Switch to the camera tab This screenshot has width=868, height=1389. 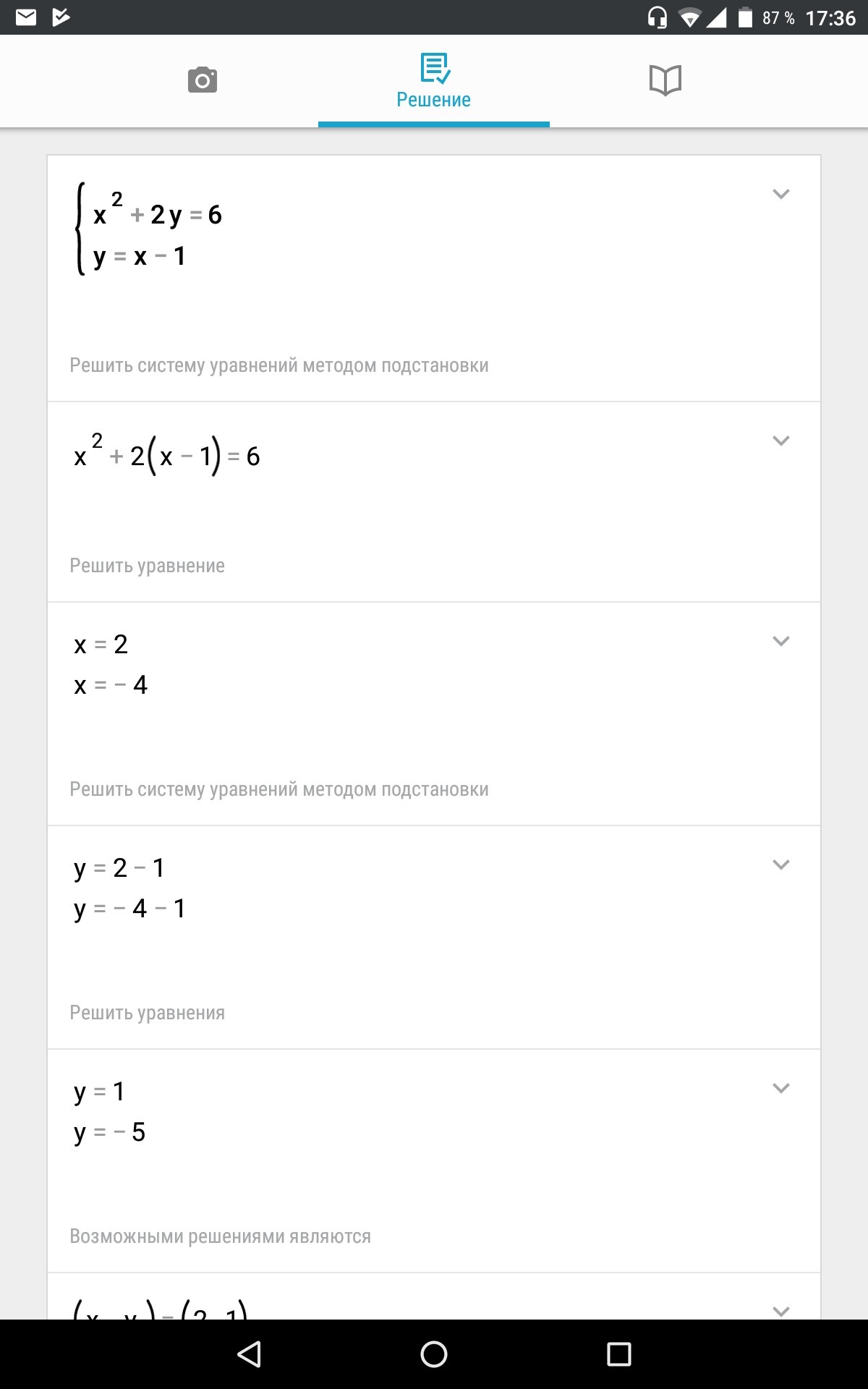(203, 80)
